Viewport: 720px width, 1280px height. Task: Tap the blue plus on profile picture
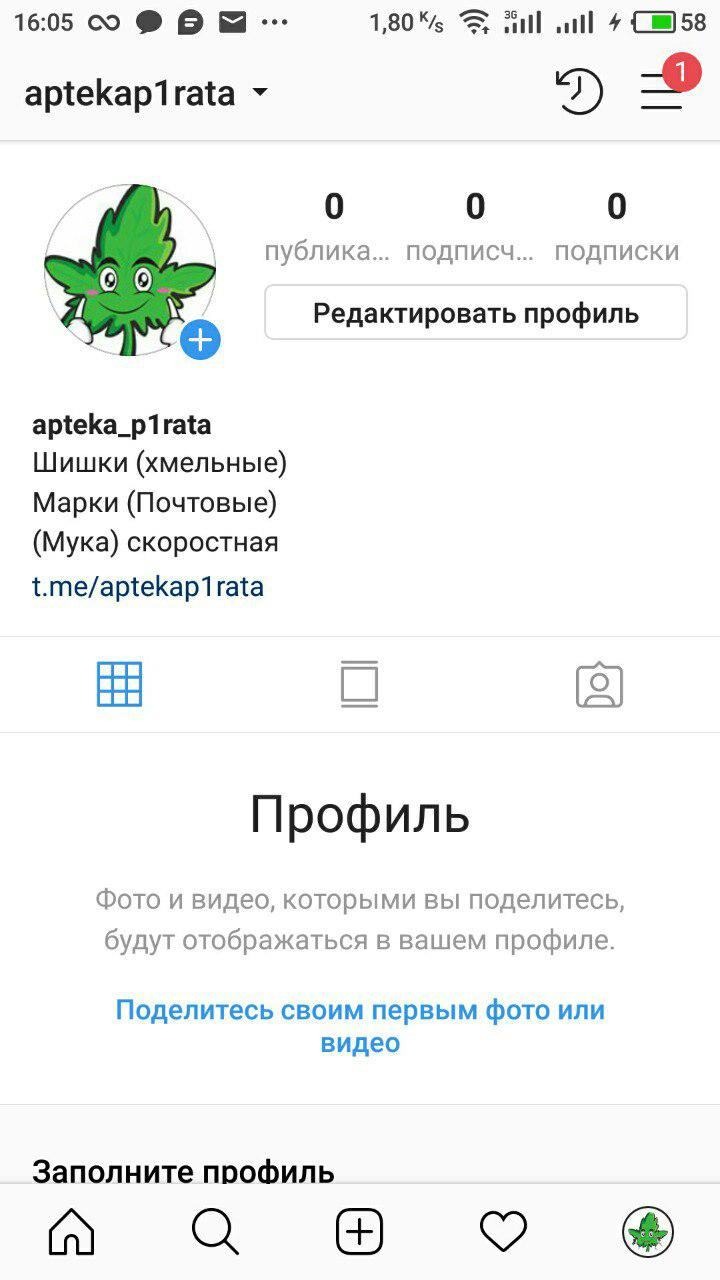pyautogui.click(x=200, y=340)
